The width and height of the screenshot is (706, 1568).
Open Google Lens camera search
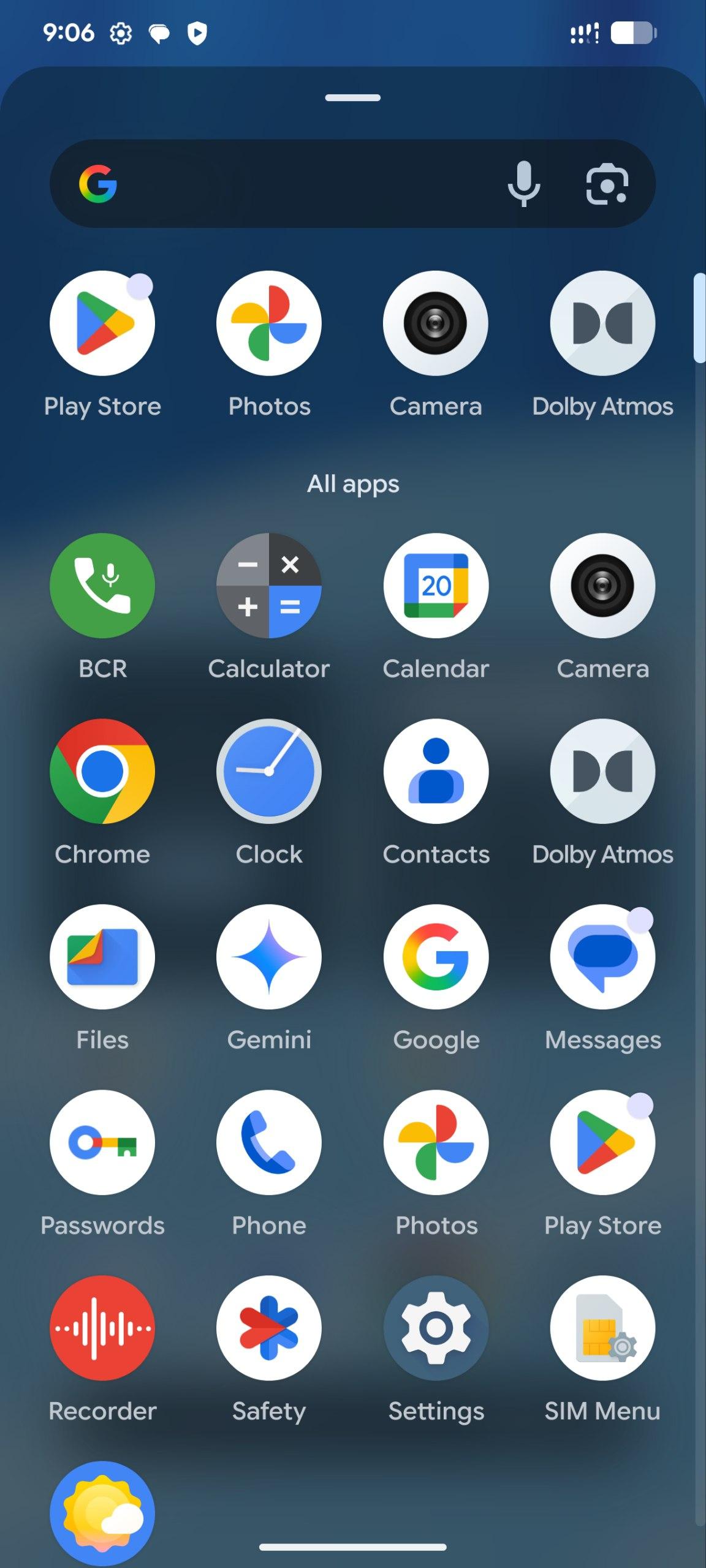[607, 184]
